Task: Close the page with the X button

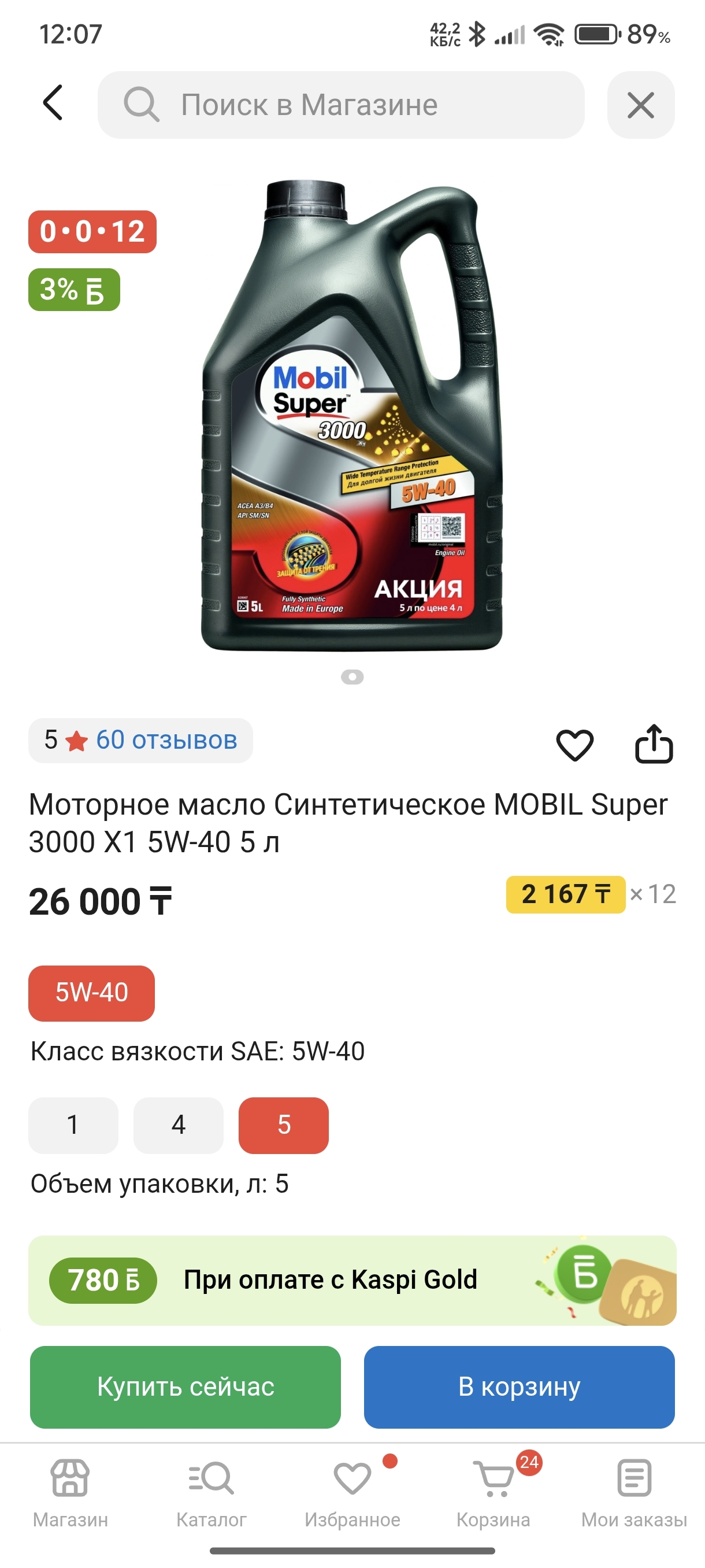Action: coord(640,105)
